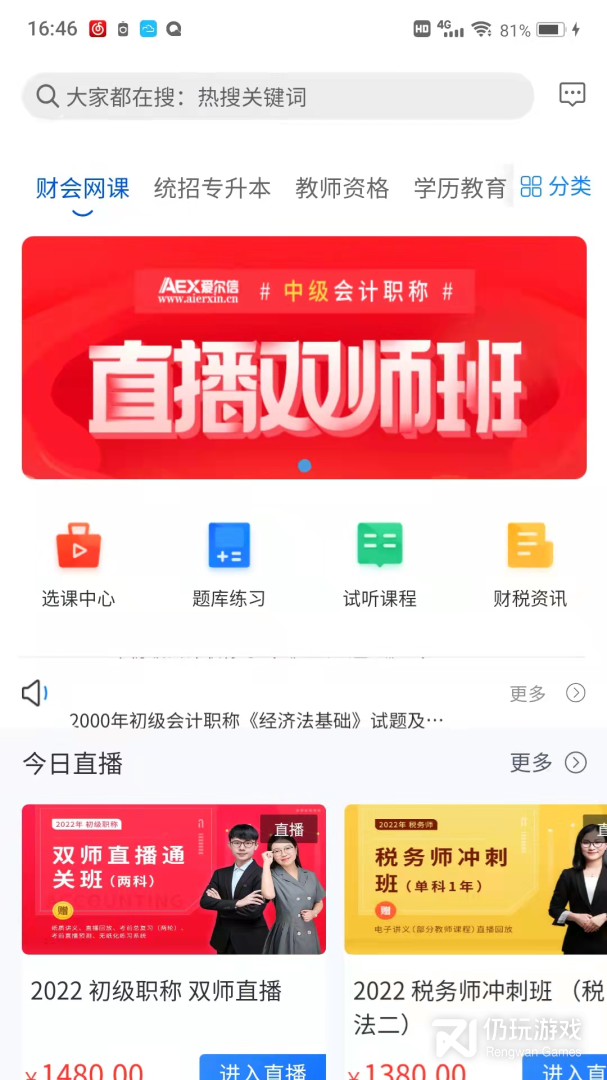Open the search box with 热搜关键词

point(278,96)
